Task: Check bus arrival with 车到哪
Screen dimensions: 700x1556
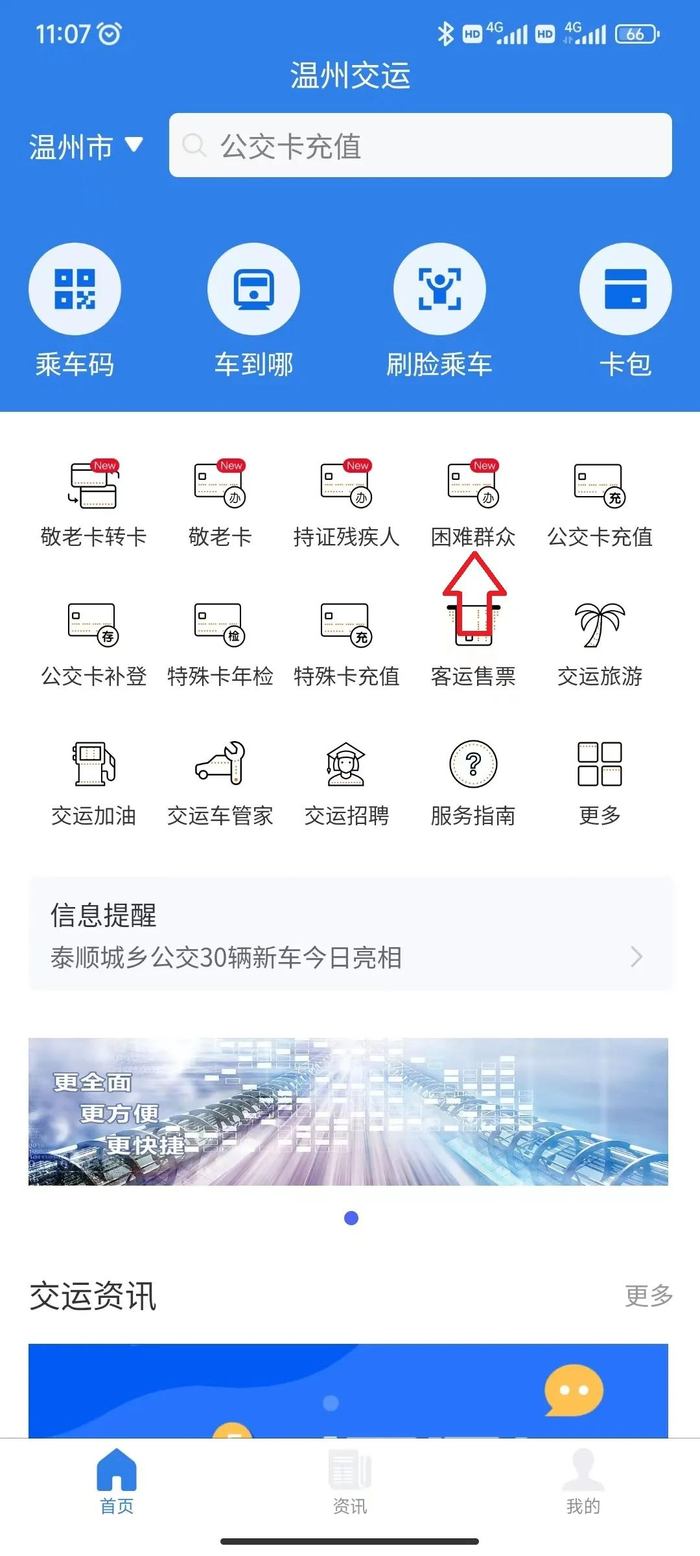Action: [253, 312]
